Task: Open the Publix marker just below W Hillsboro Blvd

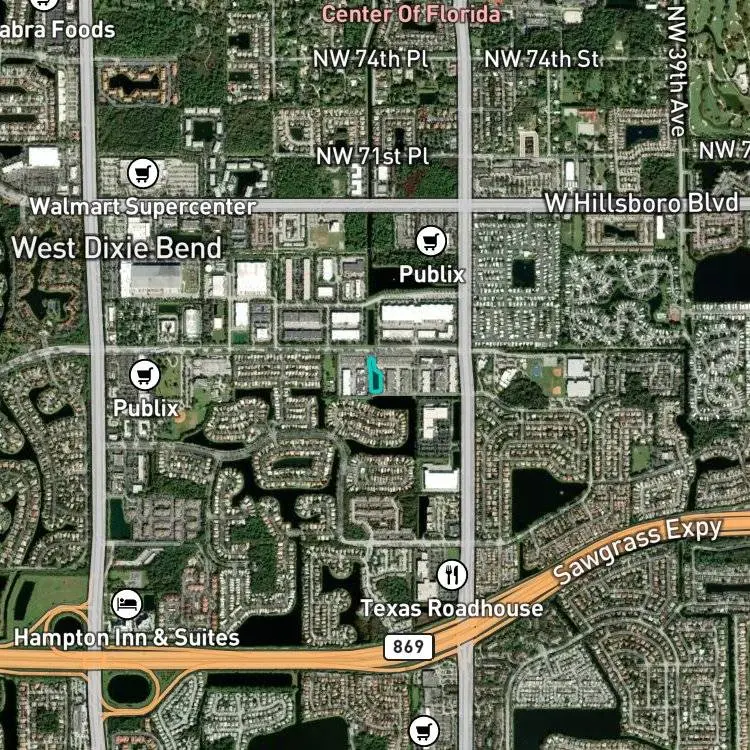Action: point(431,241)
